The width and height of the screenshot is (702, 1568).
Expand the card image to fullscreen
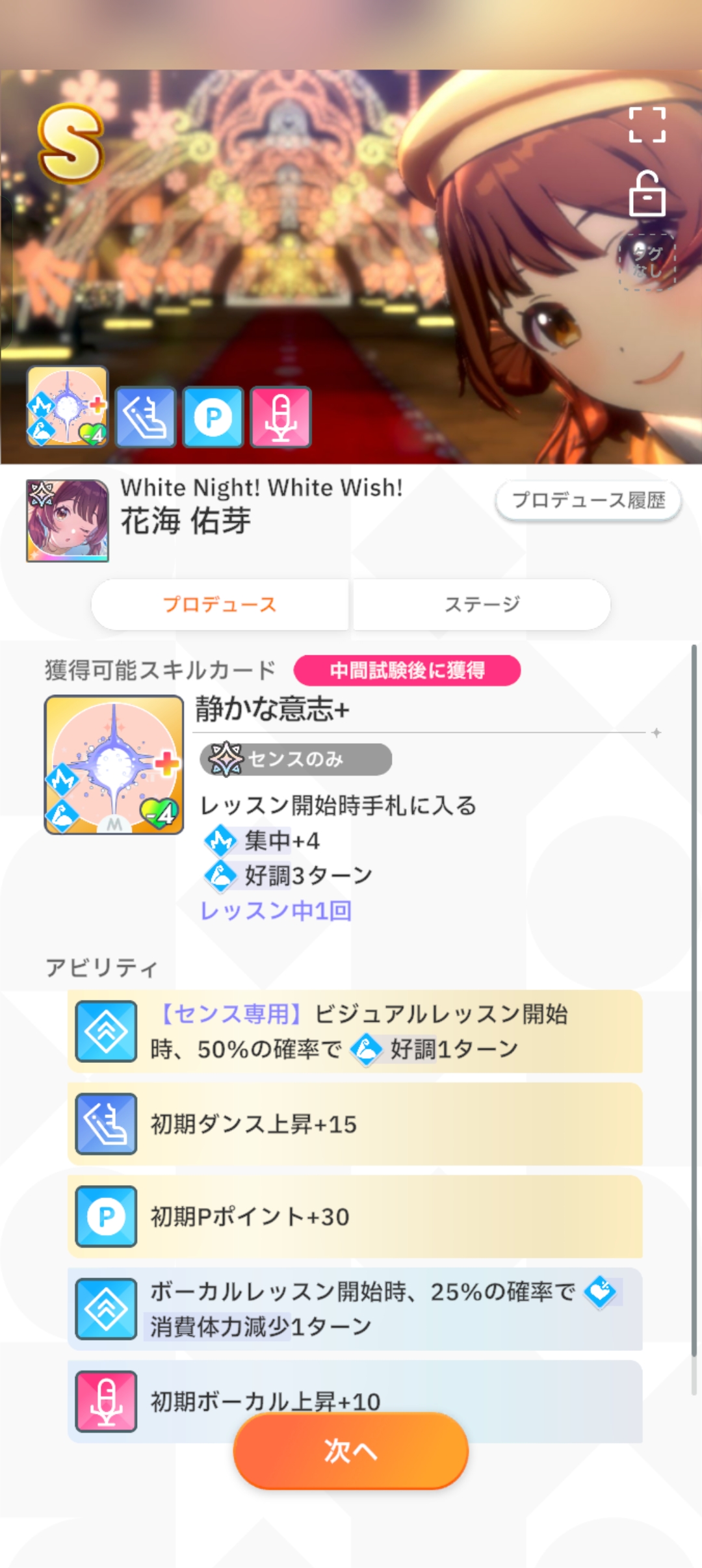point(647,125)
